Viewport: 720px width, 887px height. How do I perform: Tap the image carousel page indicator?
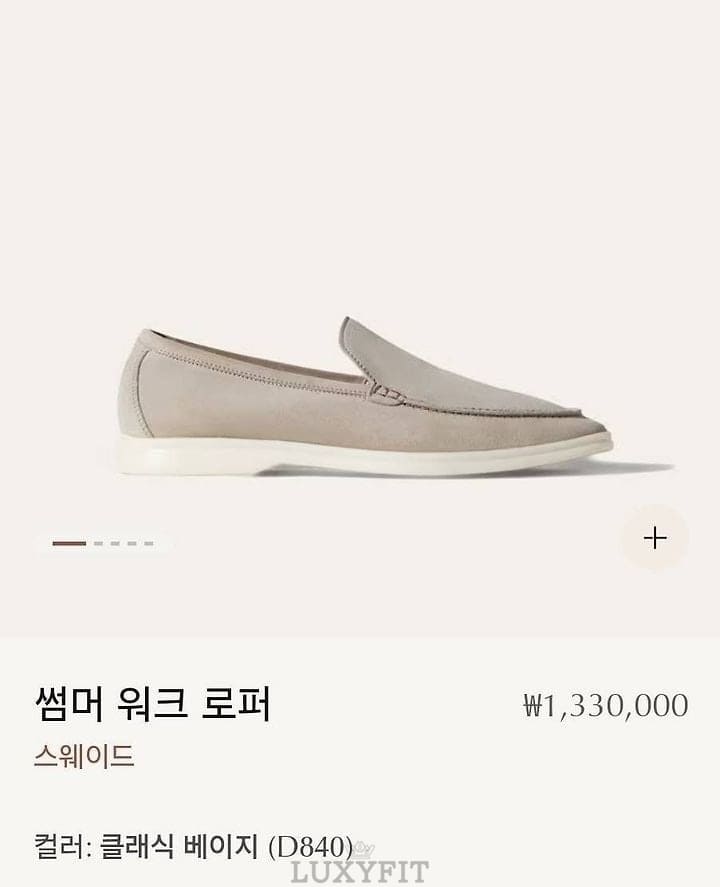click(x=103, y=544)
